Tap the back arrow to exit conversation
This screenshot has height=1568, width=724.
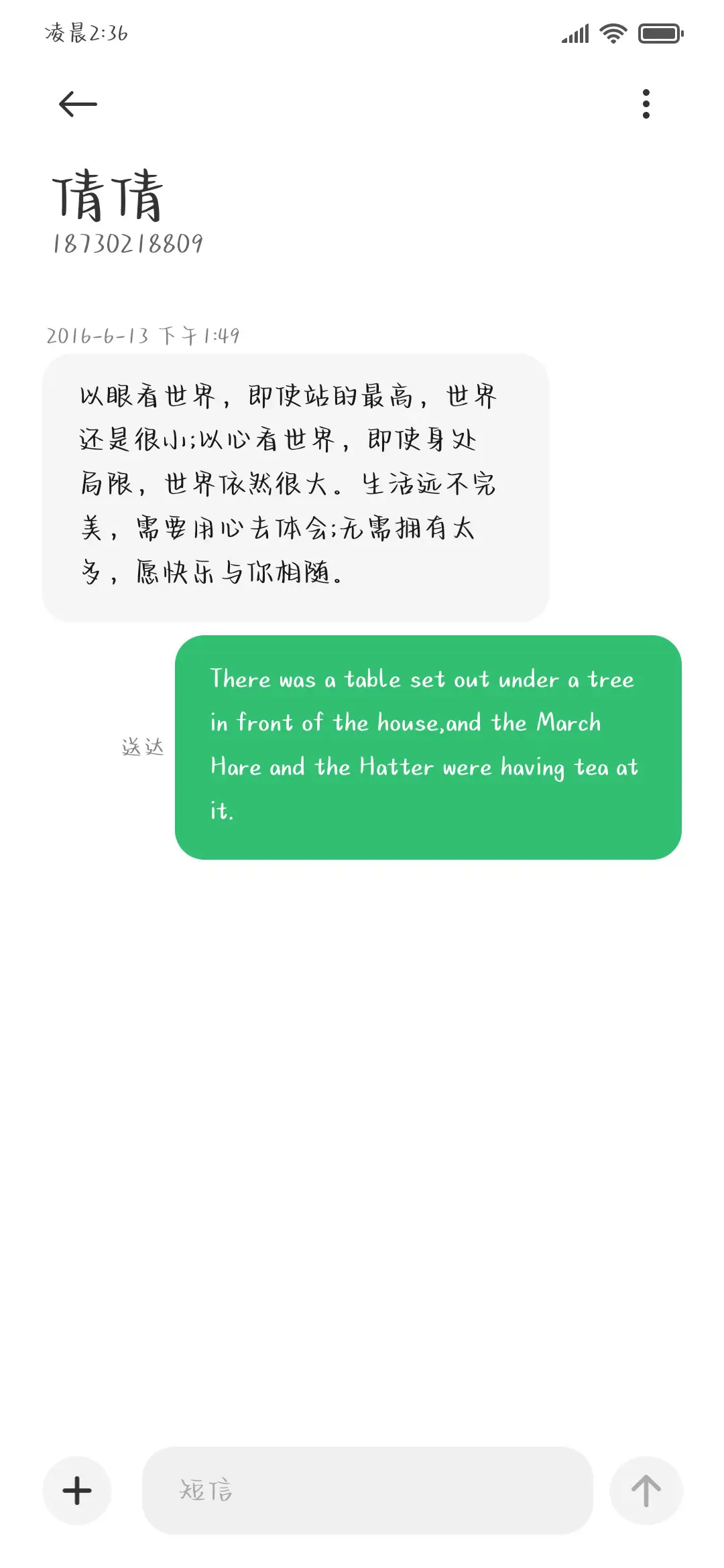tap(76, 104)
